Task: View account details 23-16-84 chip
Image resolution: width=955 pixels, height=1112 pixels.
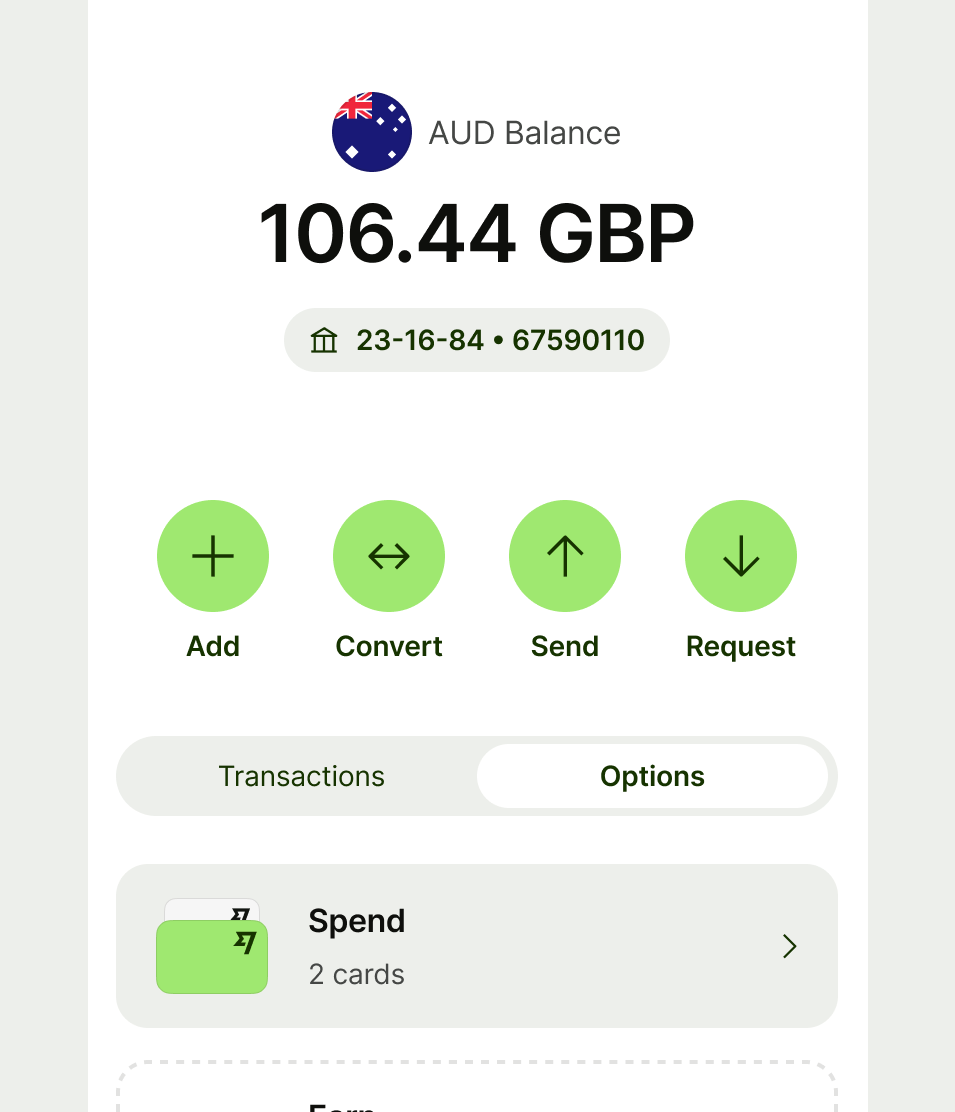Action: pos(477,341)
